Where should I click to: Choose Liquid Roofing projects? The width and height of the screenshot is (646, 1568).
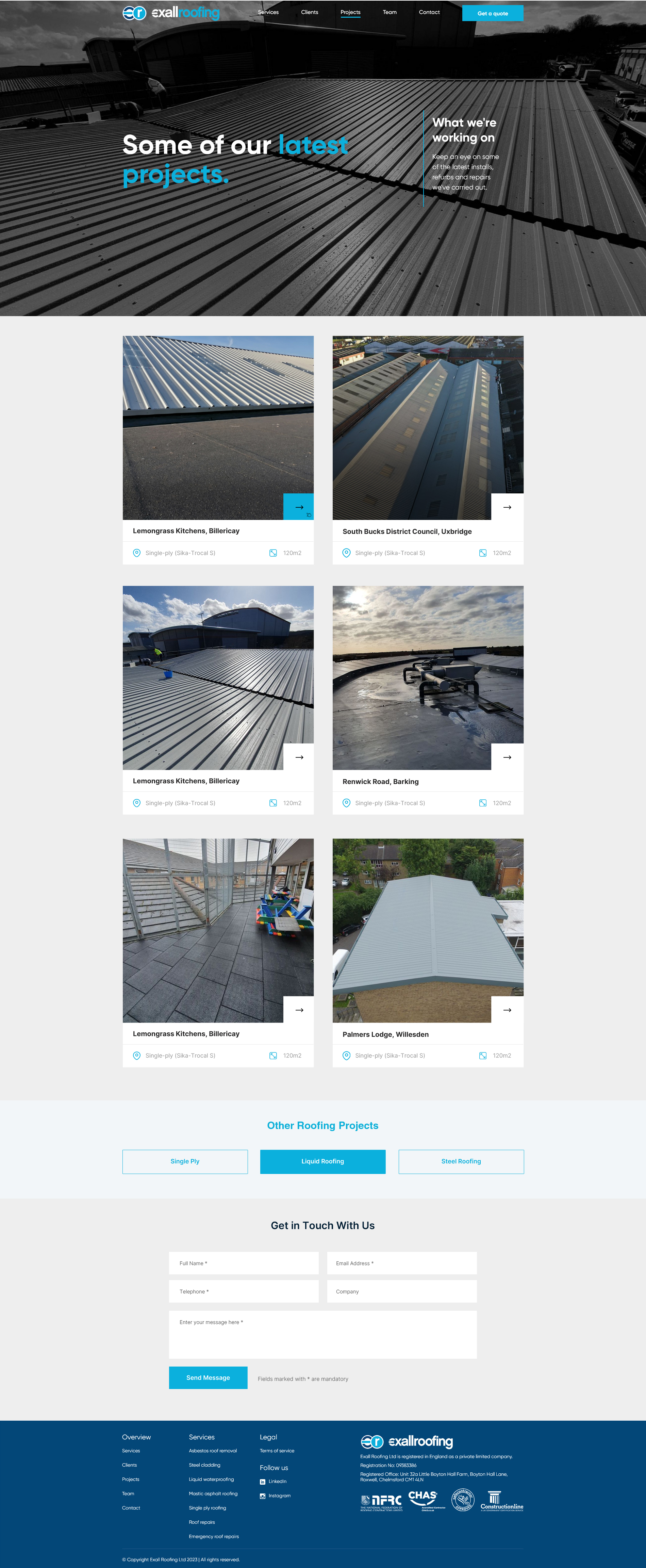tap(322, 1161)
